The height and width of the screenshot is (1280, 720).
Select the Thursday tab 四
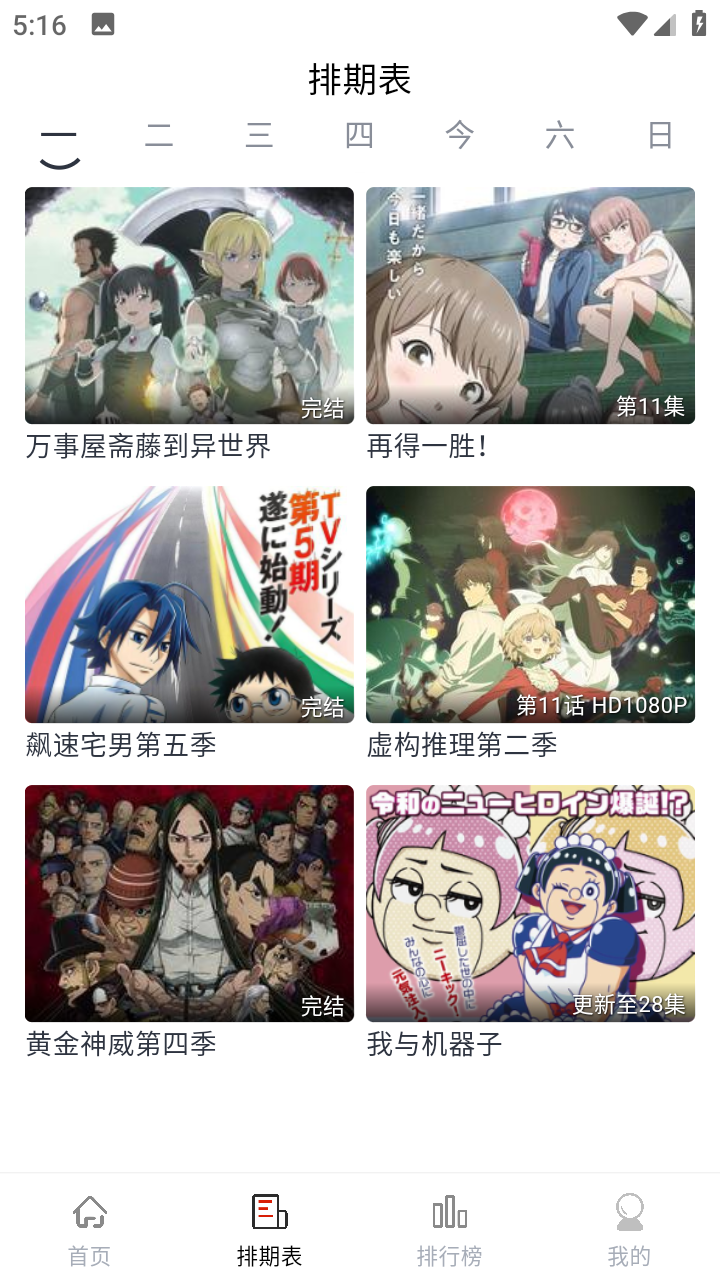tap(359, 136)
